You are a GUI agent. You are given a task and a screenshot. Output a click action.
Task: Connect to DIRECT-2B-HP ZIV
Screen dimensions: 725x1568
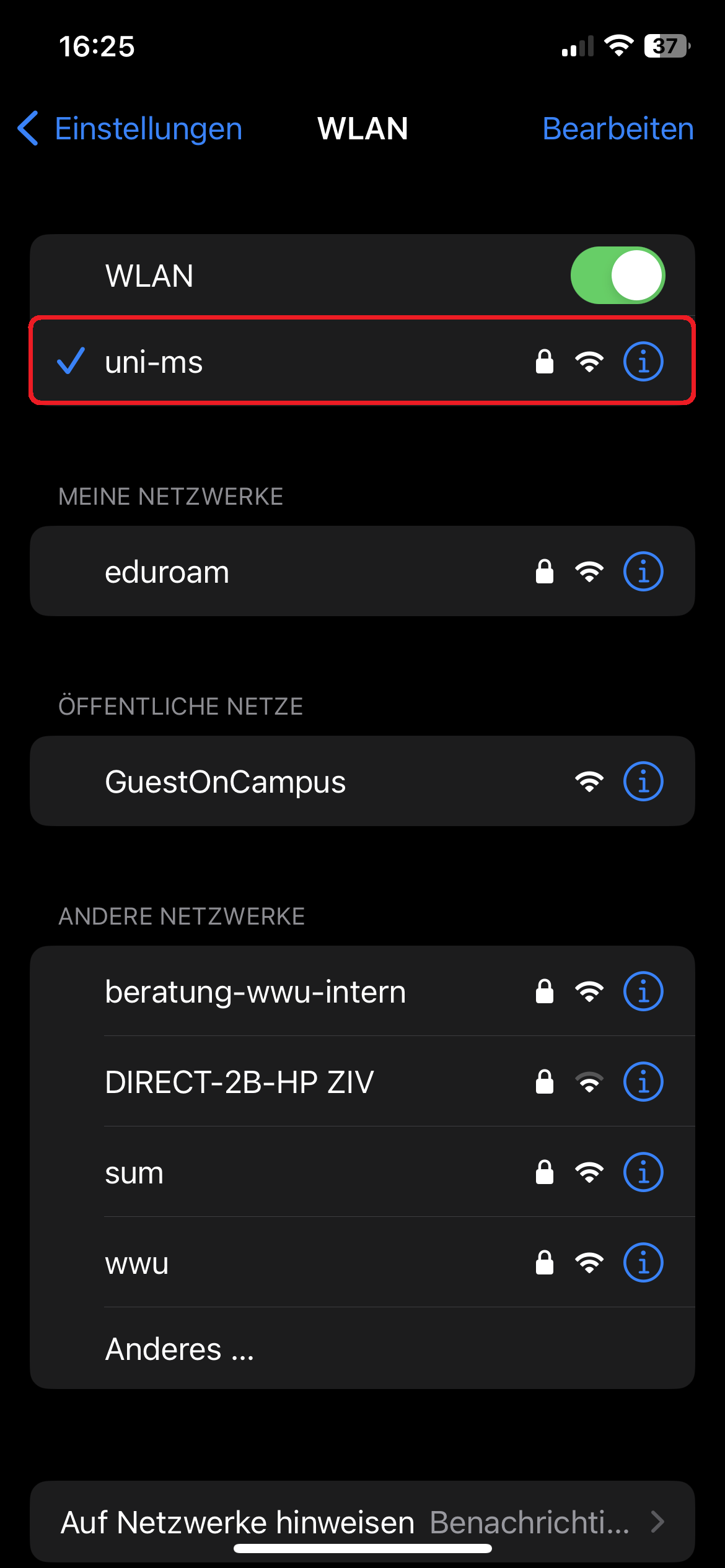pos(239,1082)
